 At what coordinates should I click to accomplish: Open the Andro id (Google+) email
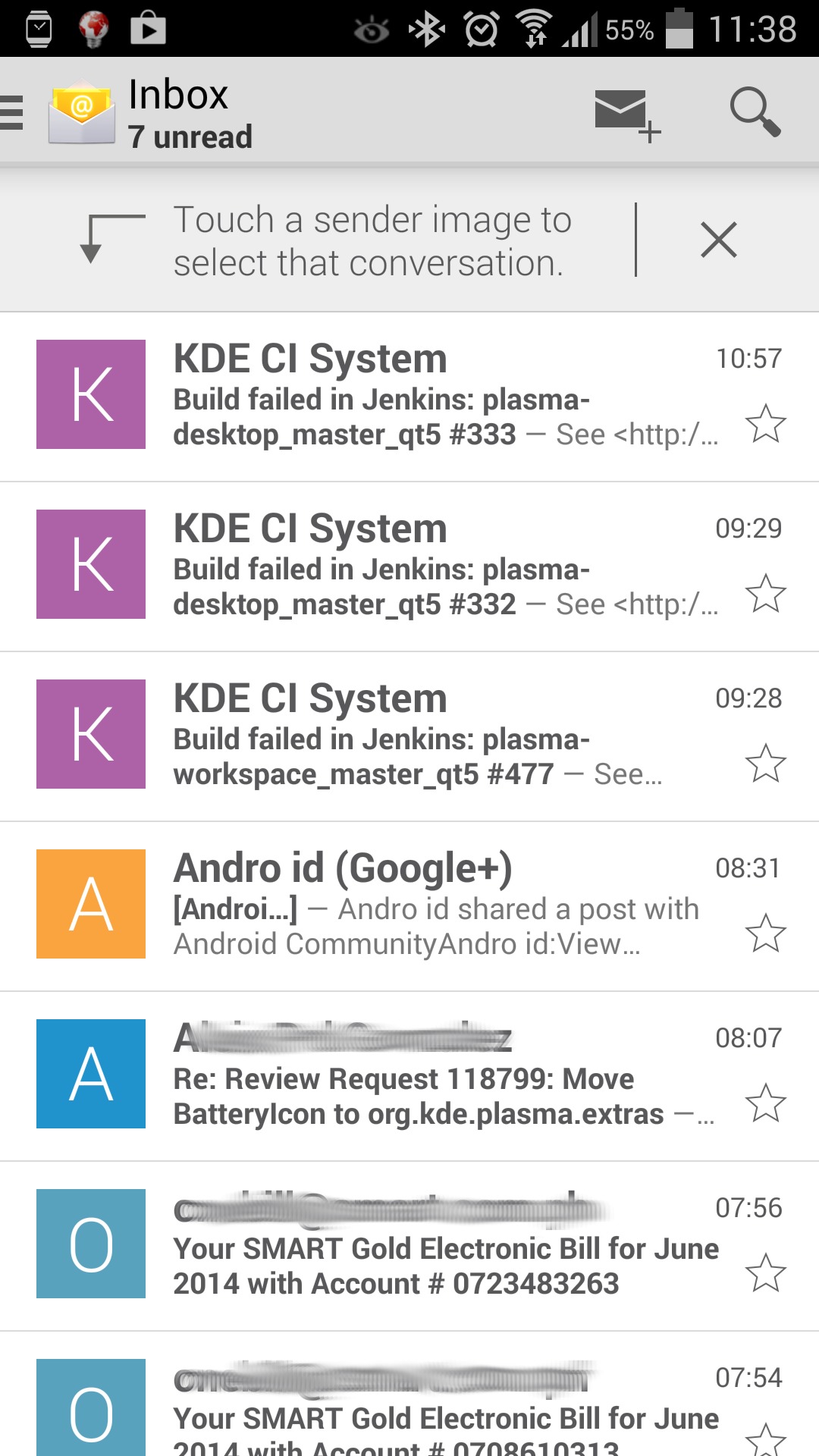(x=436, y=907)
